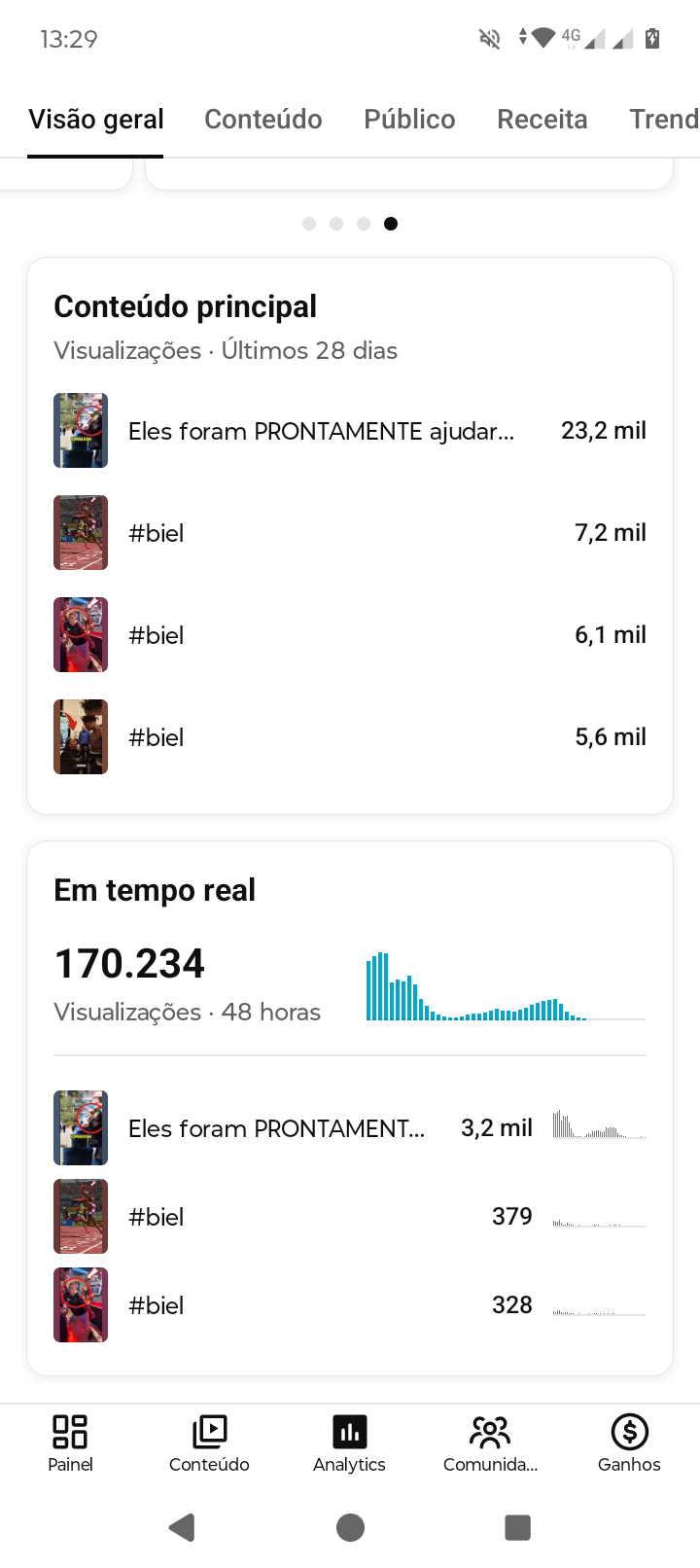The width and height of the screenshot is (700, 1568).
Task: Open the Comunidade bottom tab
Action: tap(490, 1443)
